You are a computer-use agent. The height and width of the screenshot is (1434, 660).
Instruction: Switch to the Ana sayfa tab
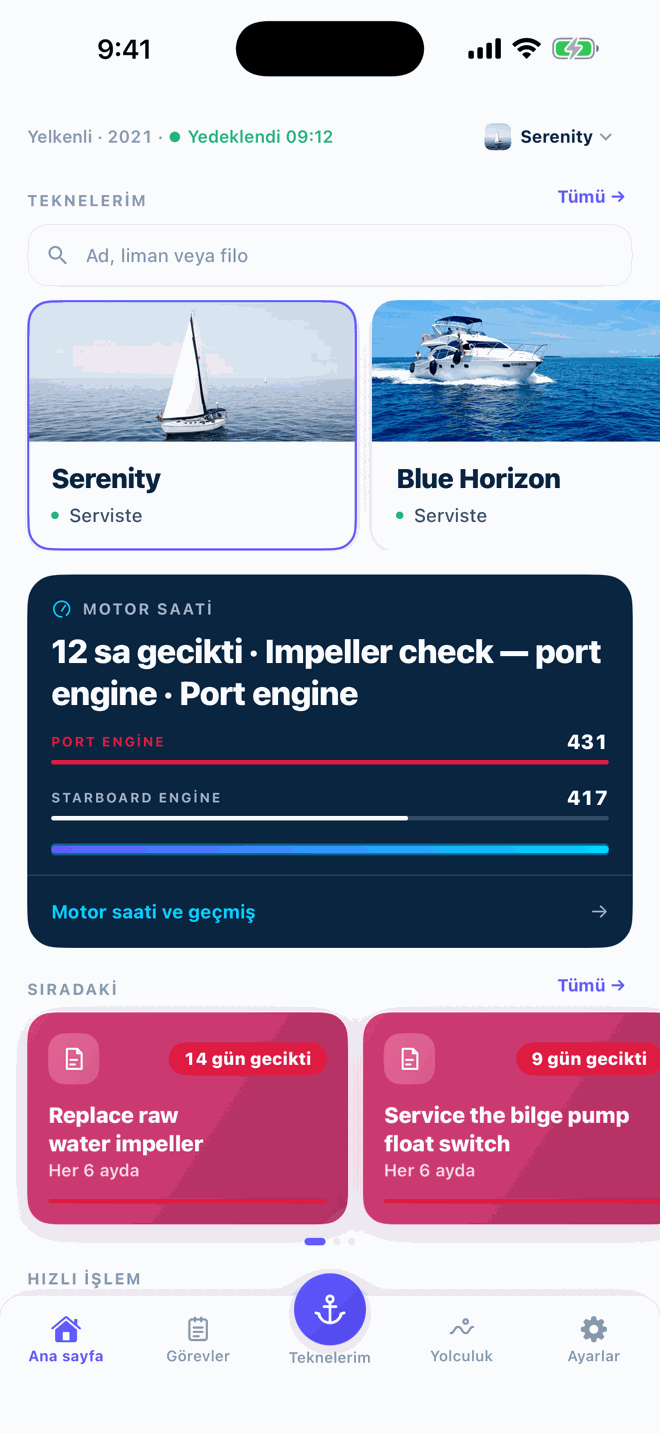[x=66, y=1340]
